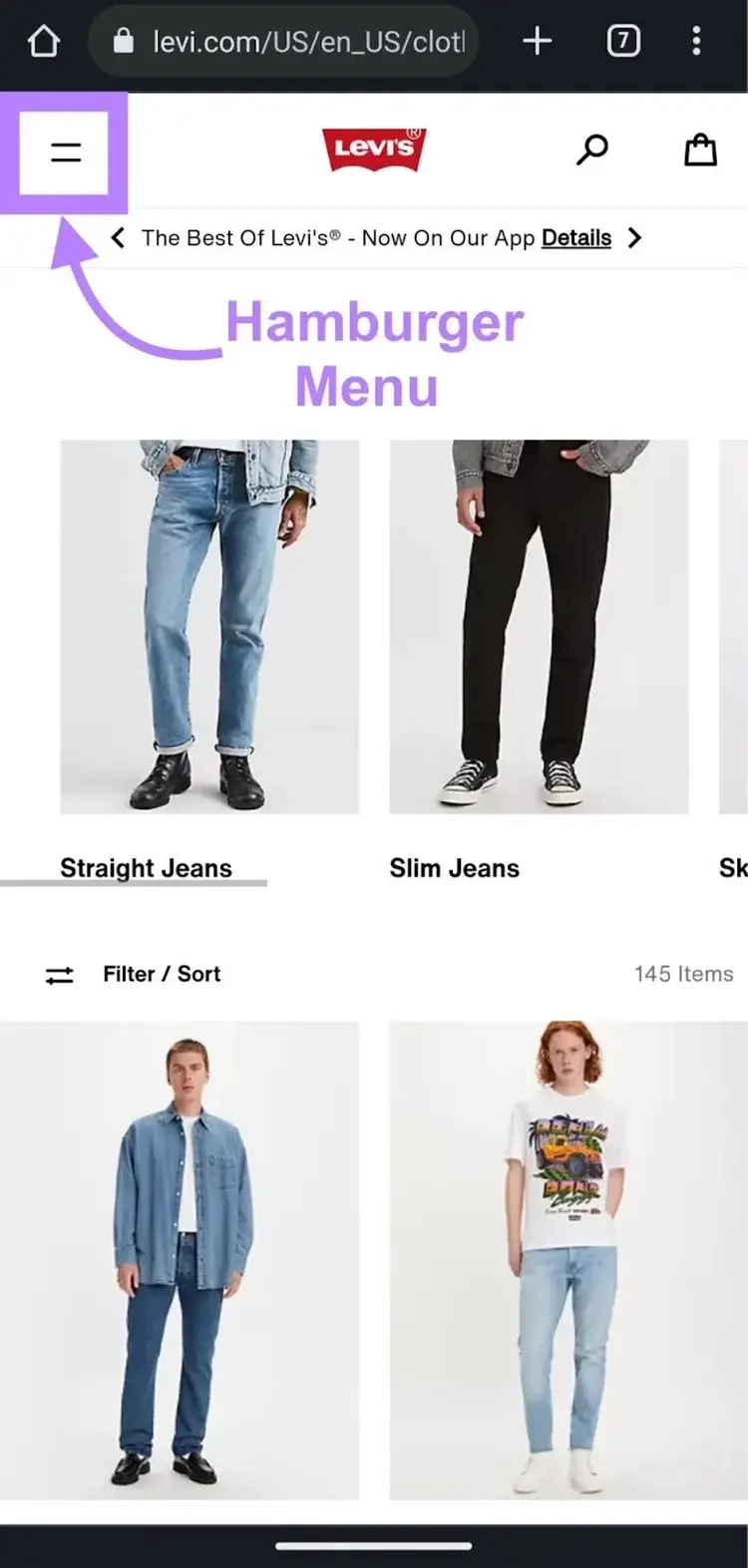This screenshot has width=748, height=1568.
Task: Open the search magnifier
Action: click(x=592, y=151)
